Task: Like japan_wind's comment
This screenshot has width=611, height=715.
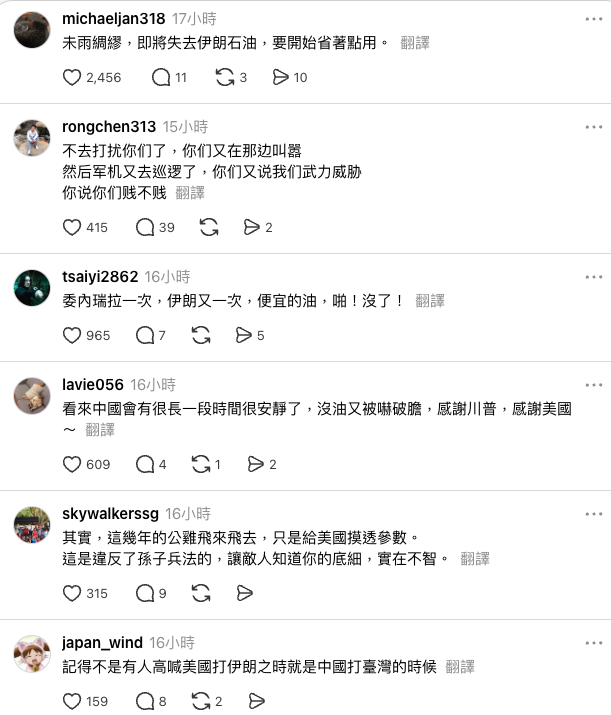Action: tap(72, 701)
